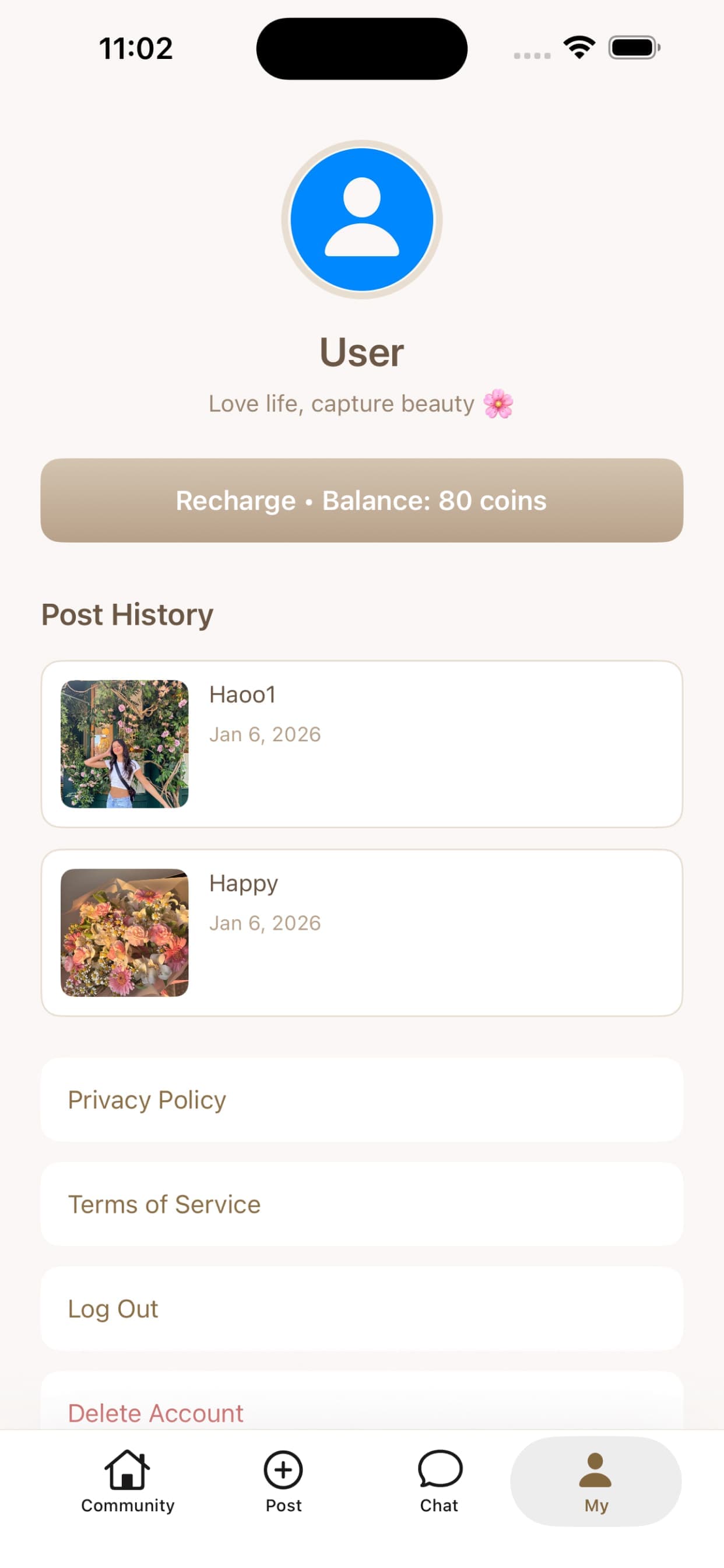
Task: Open the Happy post
Action: point(361,933)
